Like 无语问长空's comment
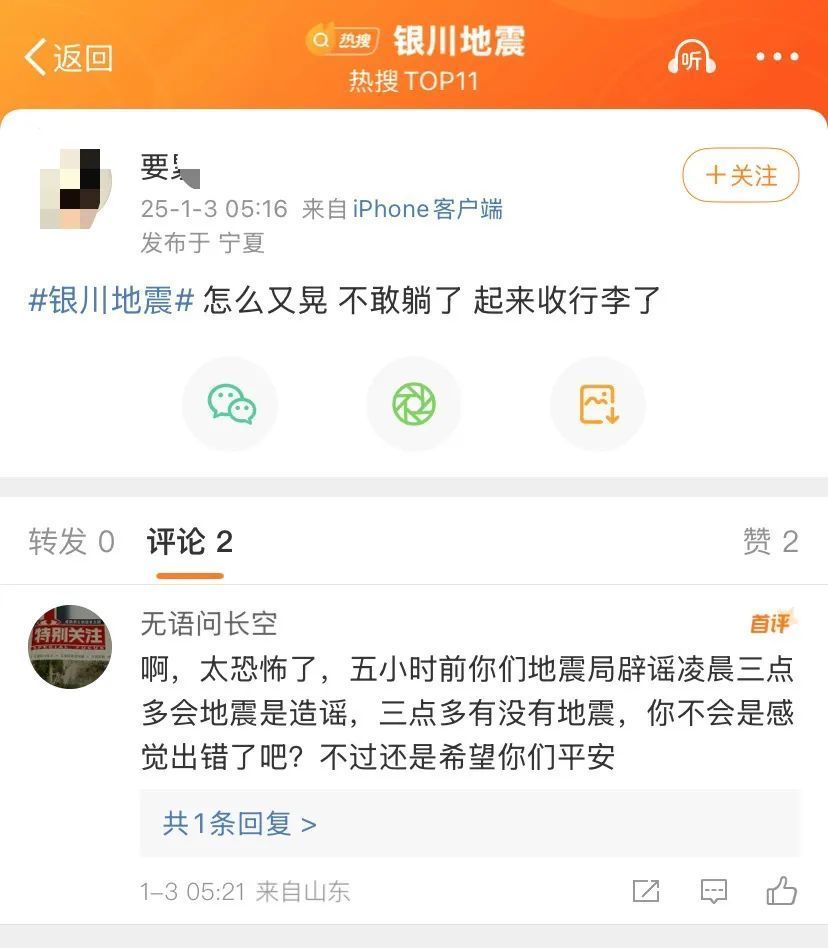The width and height of the screenshot is (828, 948). coord(781,891)
